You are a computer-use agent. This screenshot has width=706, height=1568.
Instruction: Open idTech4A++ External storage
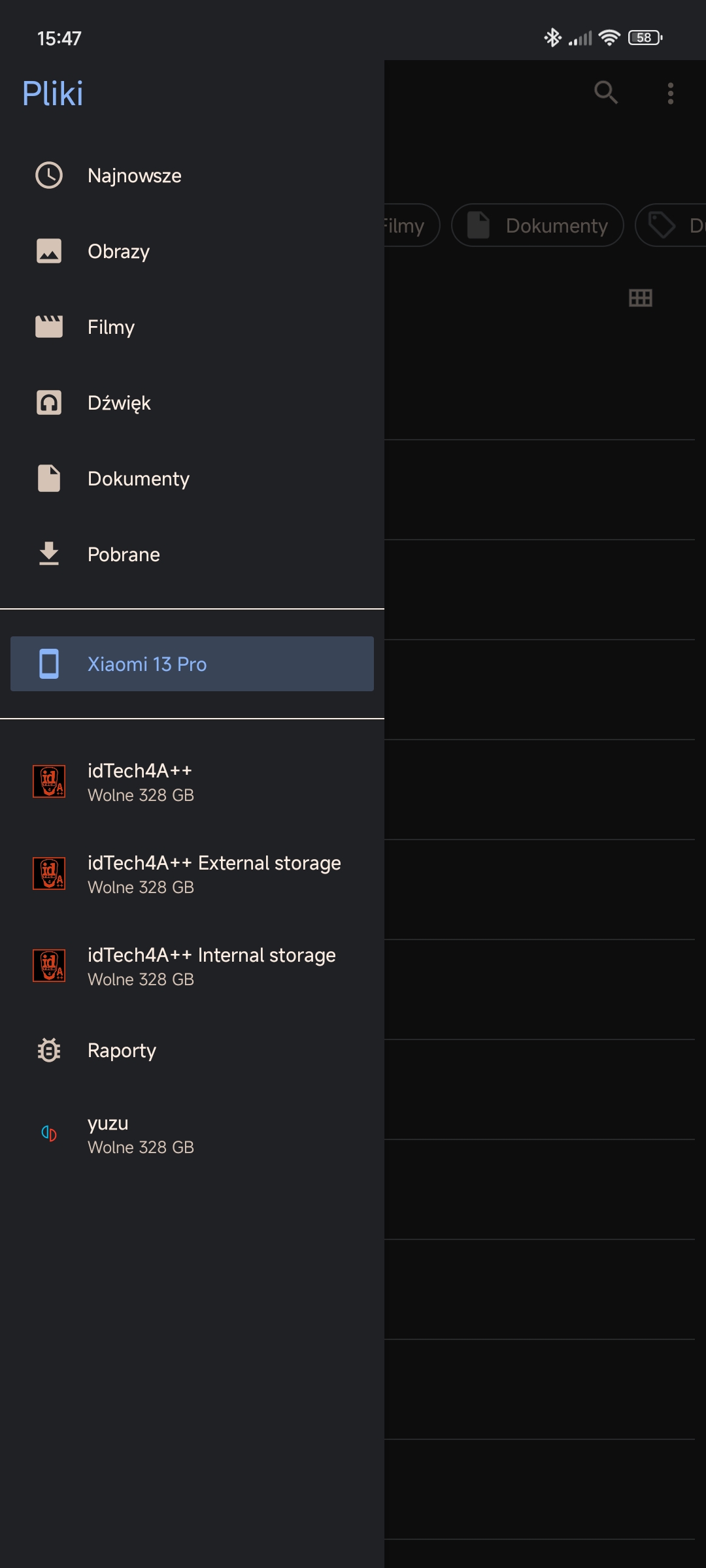click(192, 874)
